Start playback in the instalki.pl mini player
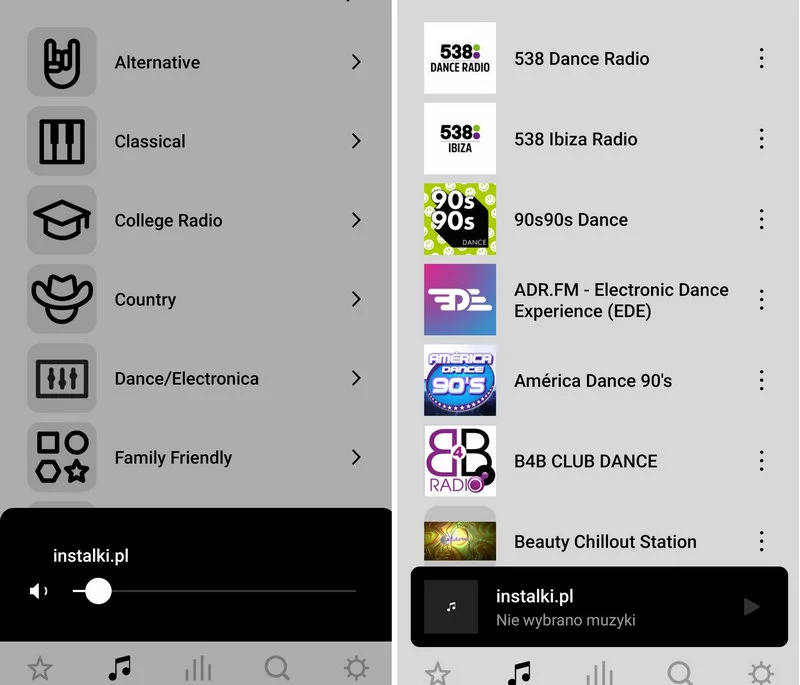Image resolution: width=800 pixels, height=685 pixels. click(752, 607)
